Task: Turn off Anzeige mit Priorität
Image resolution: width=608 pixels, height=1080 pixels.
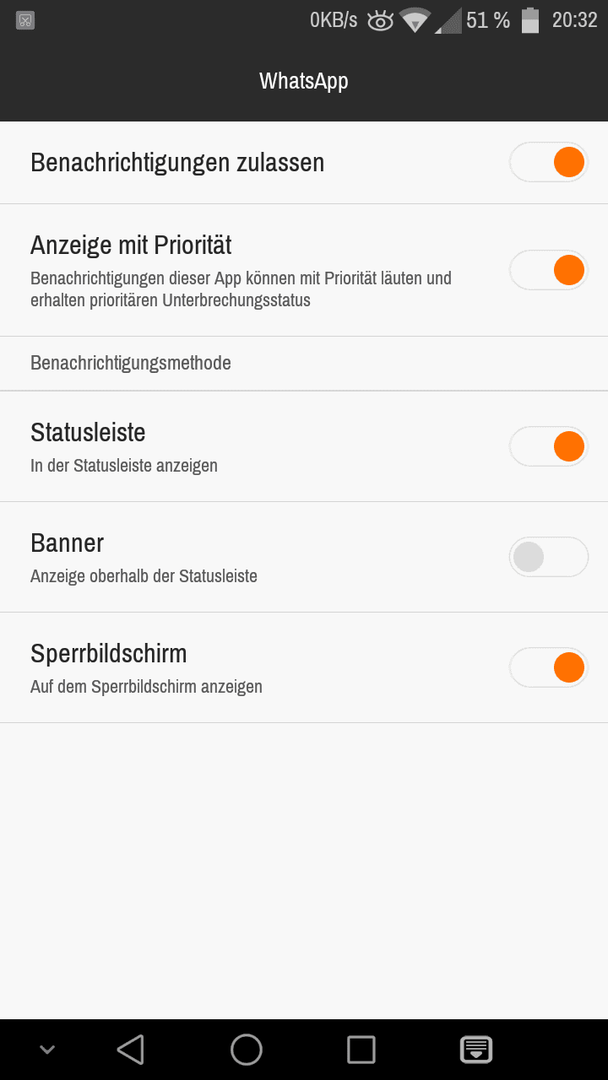Action: tap(548, 270)
